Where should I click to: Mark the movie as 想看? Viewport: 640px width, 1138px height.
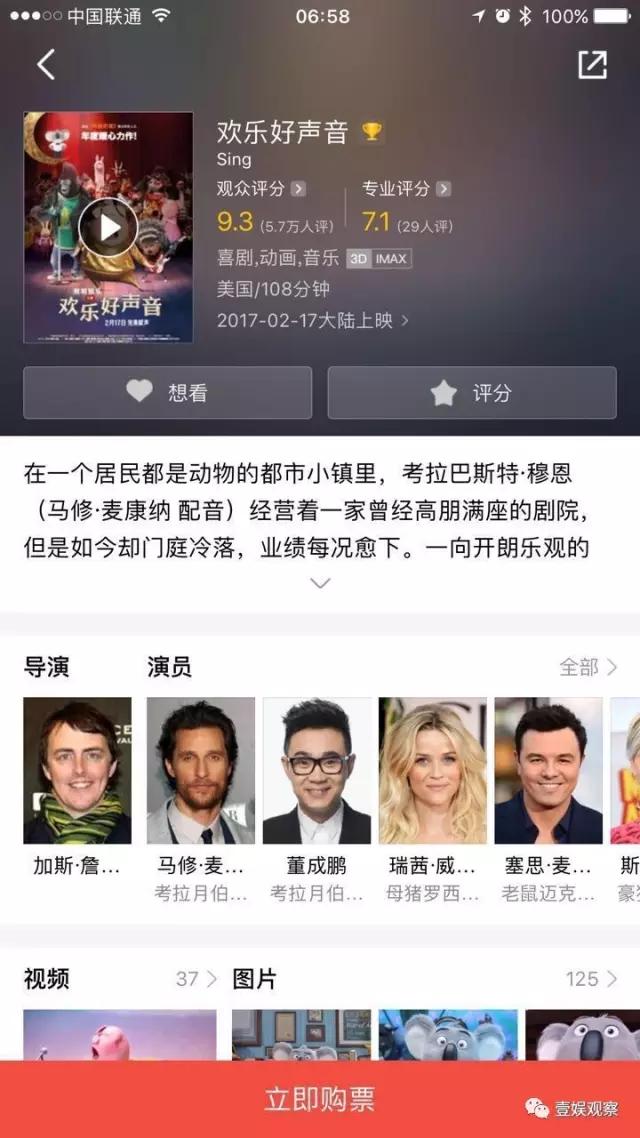(168, 393)
